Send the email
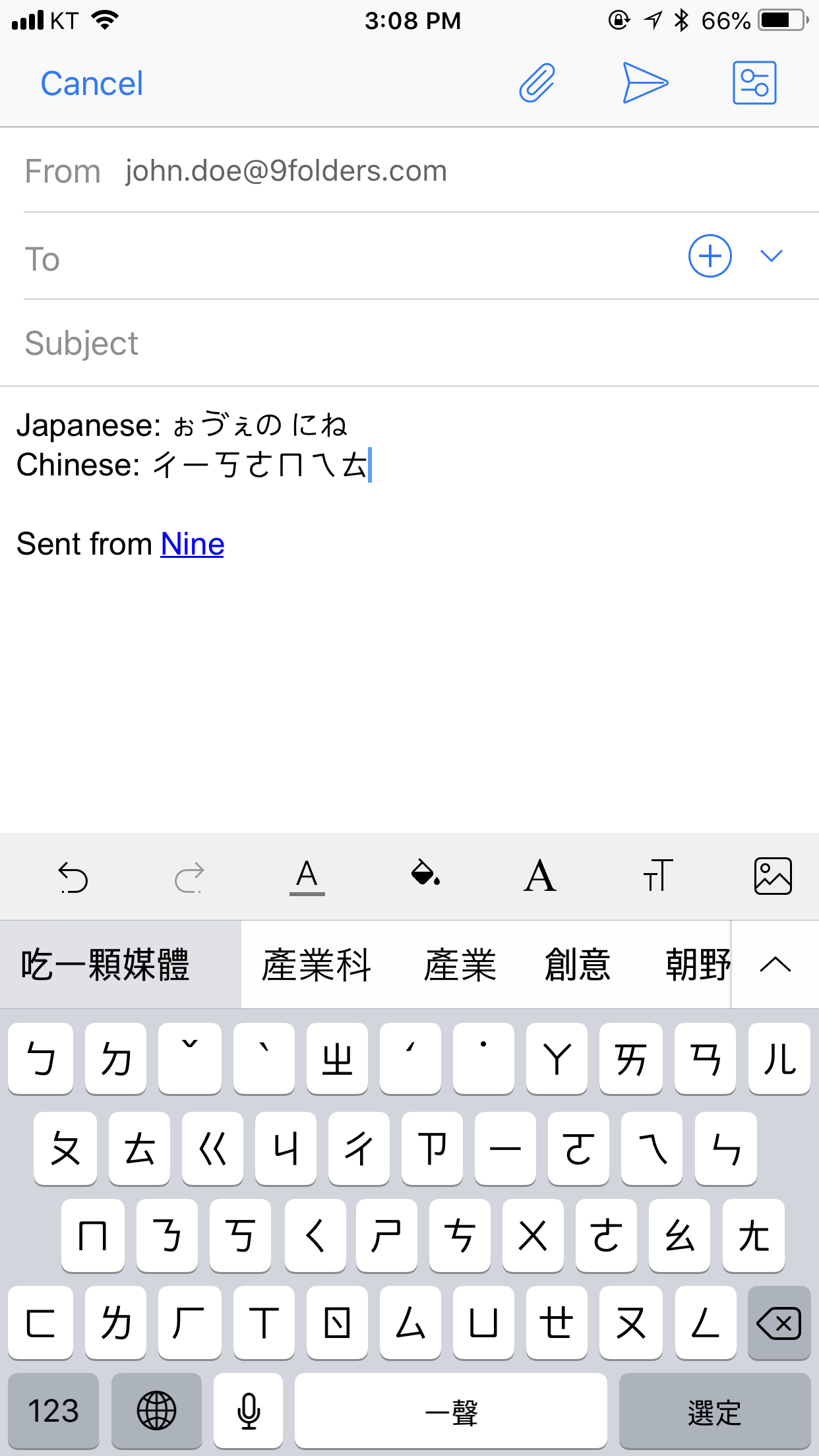The height and width of the screenshot is (1456, 819). coord(645,83)
